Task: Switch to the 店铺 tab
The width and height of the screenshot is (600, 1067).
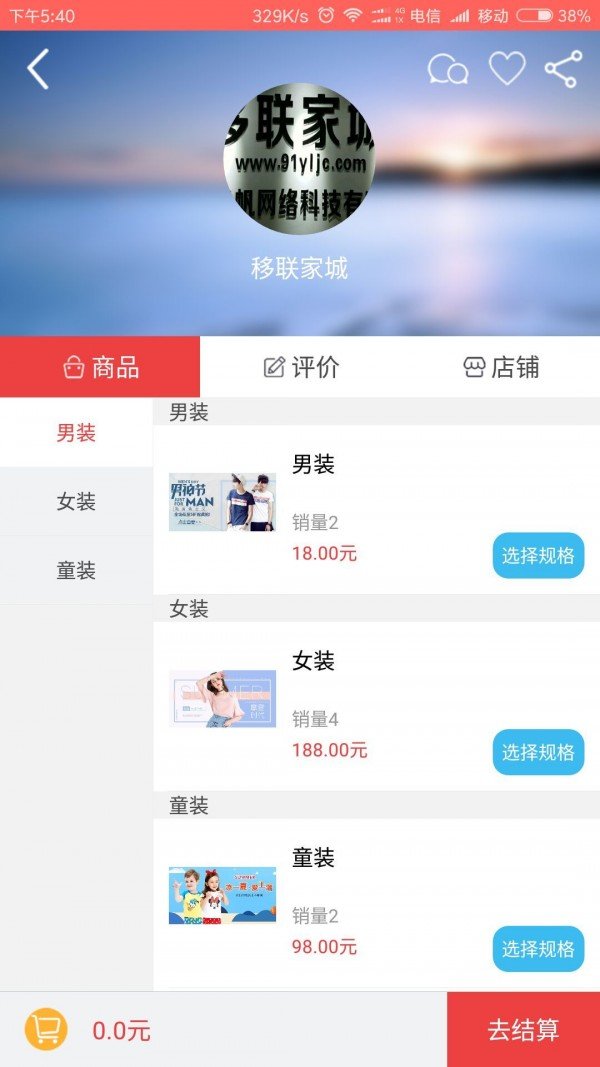Action: [x=500, y=367]
